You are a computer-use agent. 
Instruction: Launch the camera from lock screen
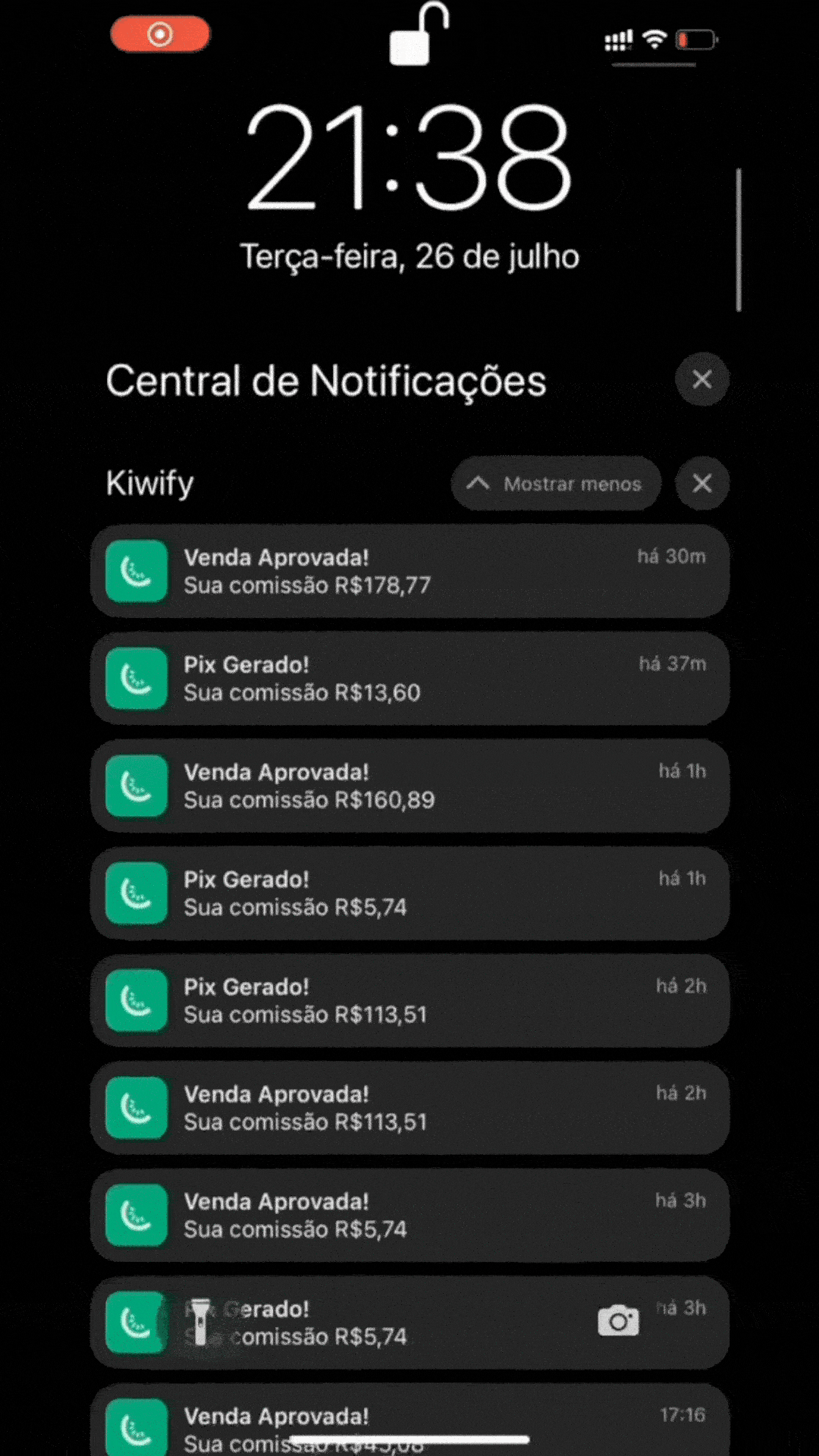click(618, 1322)
